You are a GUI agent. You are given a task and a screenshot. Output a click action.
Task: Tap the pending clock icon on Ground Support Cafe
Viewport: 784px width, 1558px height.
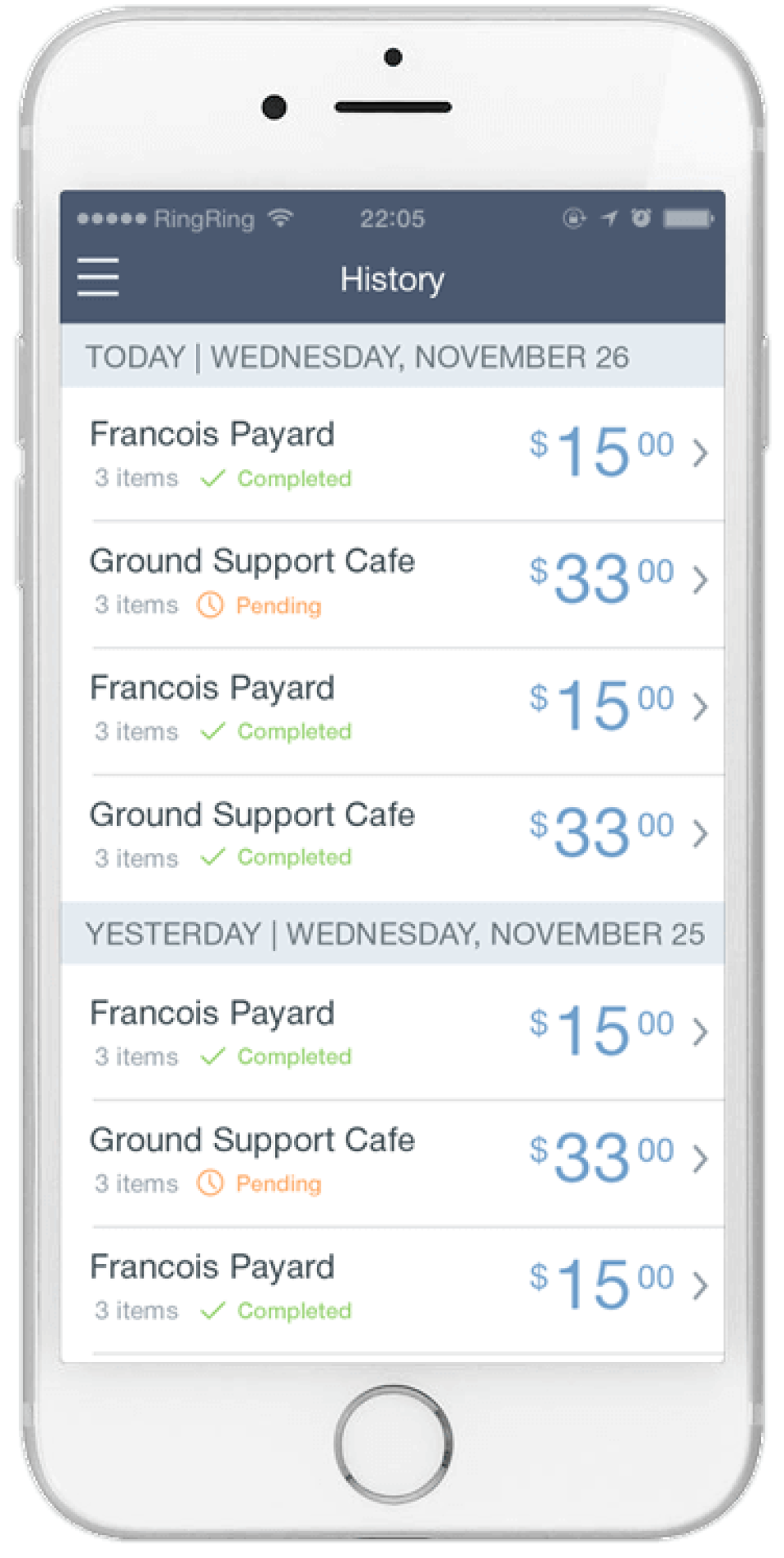click(211, 605)
